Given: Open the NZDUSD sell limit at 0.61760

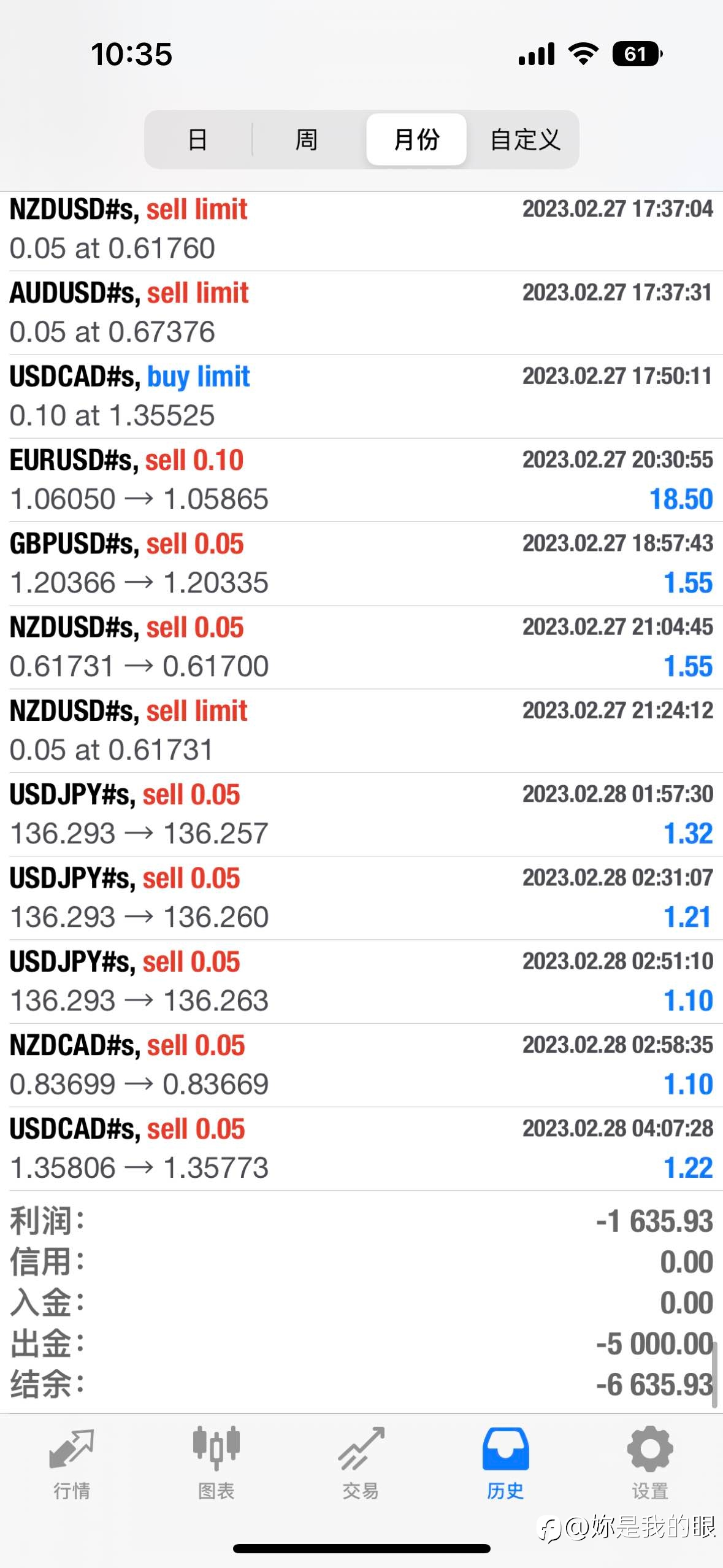Looking at the screenshot, I should [x=361, y=229].
